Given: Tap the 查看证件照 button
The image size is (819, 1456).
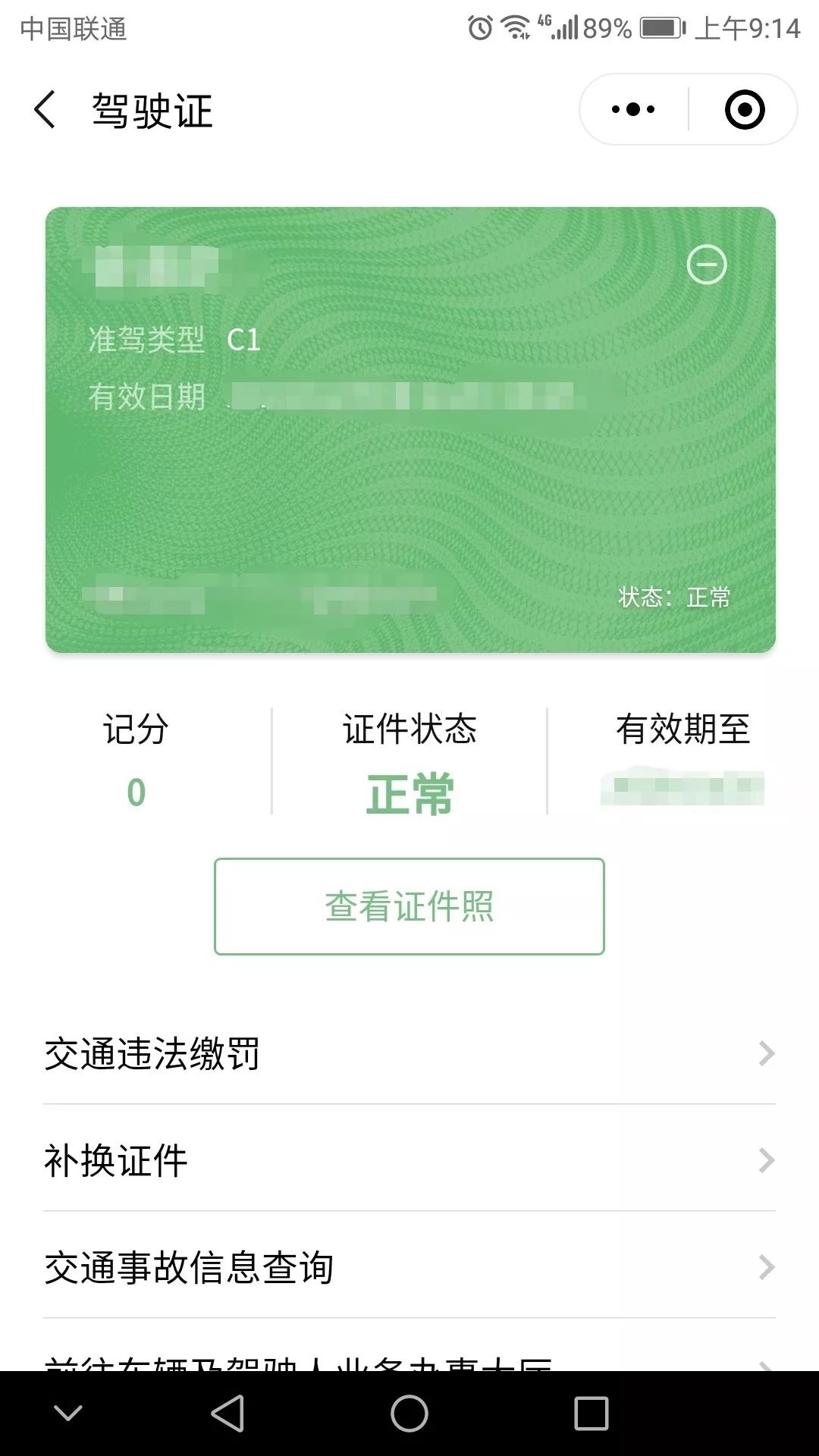Looking at the screenshot, I should [409, 906].
